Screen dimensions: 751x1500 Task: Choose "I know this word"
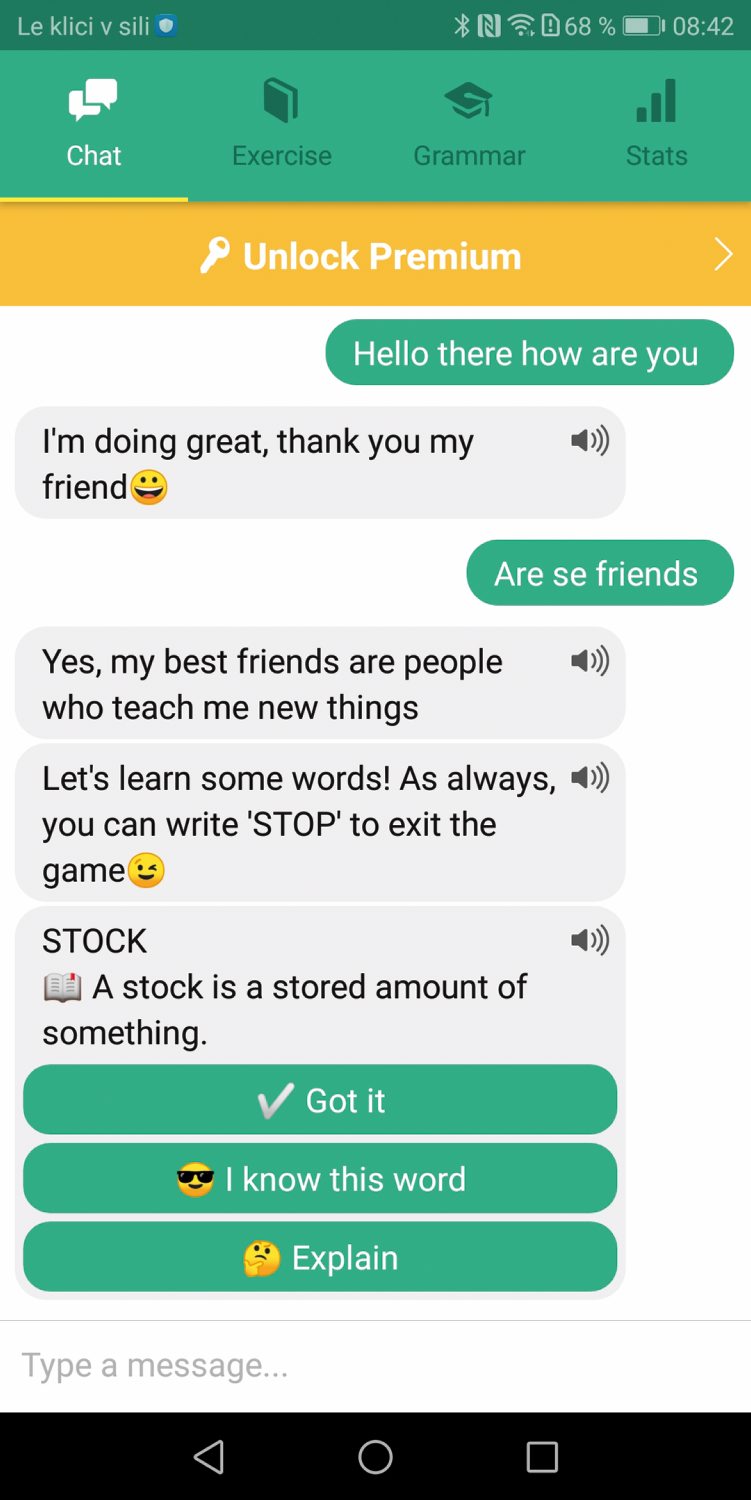pyautogui.click(x=320, y=1179)
